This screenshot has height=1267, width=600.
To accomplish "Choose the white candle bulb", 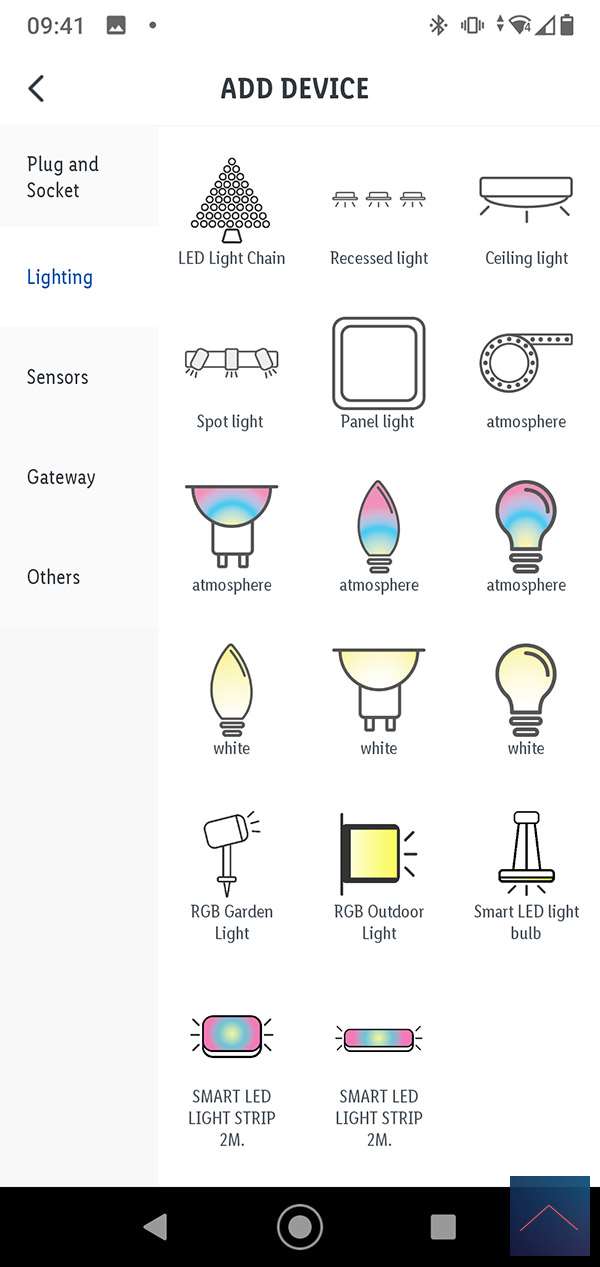I will coord(231,699).
